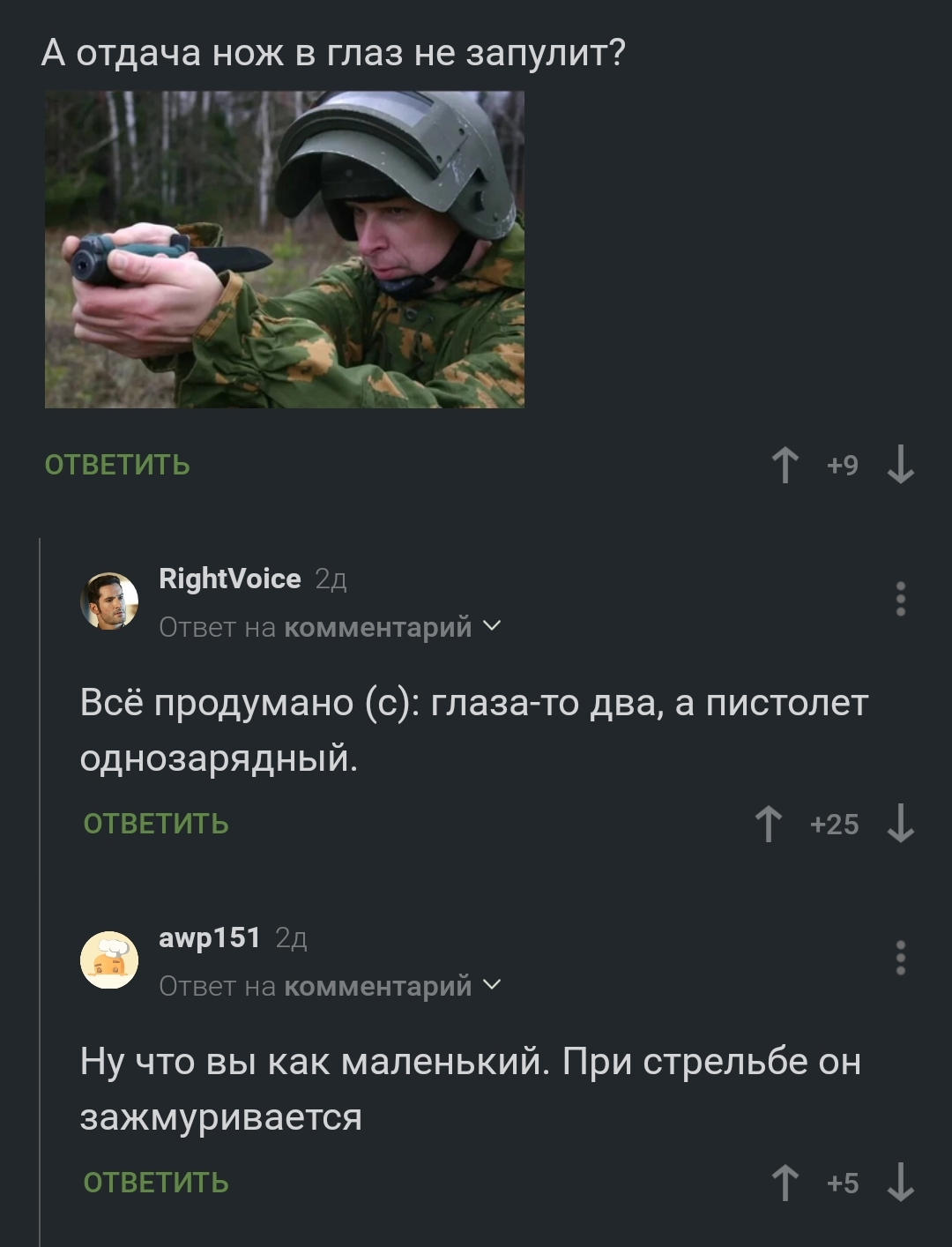The height and width of the screenshot is (1247, 952).
Task: Open RightVoice's profile avatar
Action: tap(109, 601)
